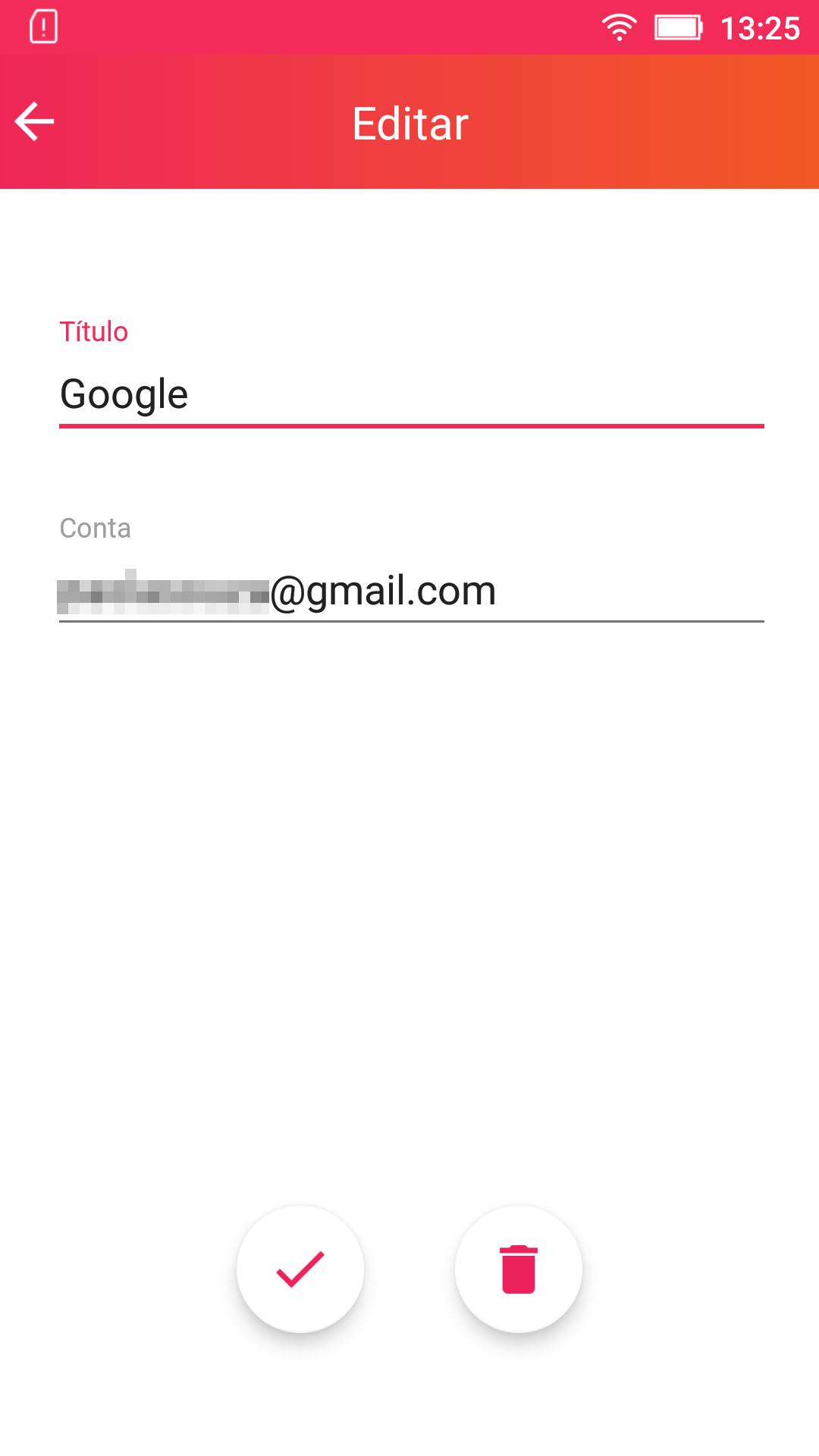Tap the Conta email field
Image resolution: width=819 pixels, height=1456 pixels.
409,591
